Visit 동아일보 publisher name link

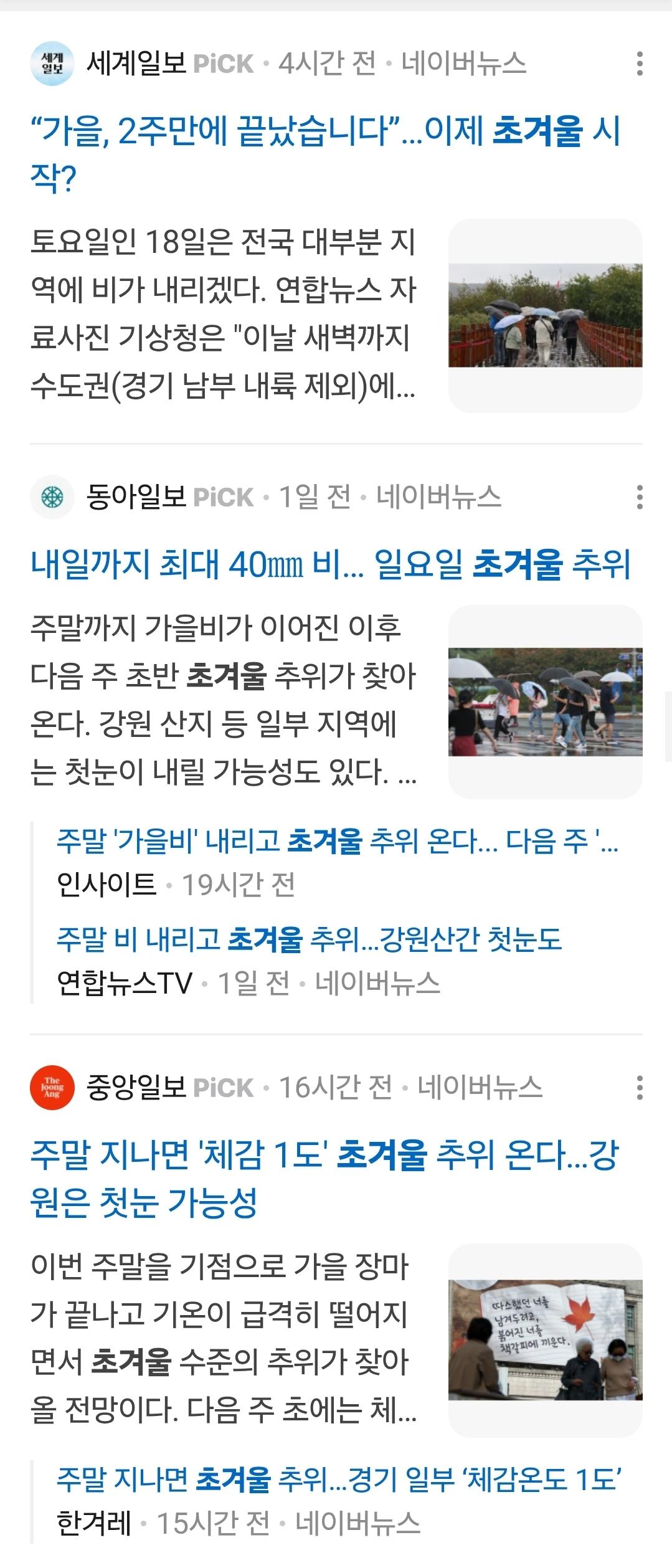click(x=136, y=497)
